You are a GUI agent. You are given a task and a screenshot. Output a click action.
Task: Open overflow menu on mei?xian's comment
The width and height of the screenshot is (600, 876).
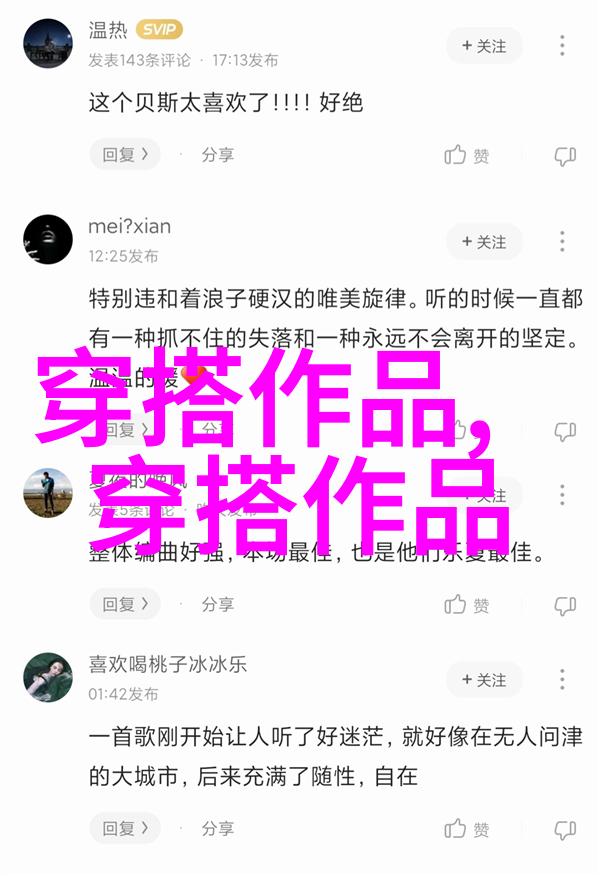(x=563, y=242)
